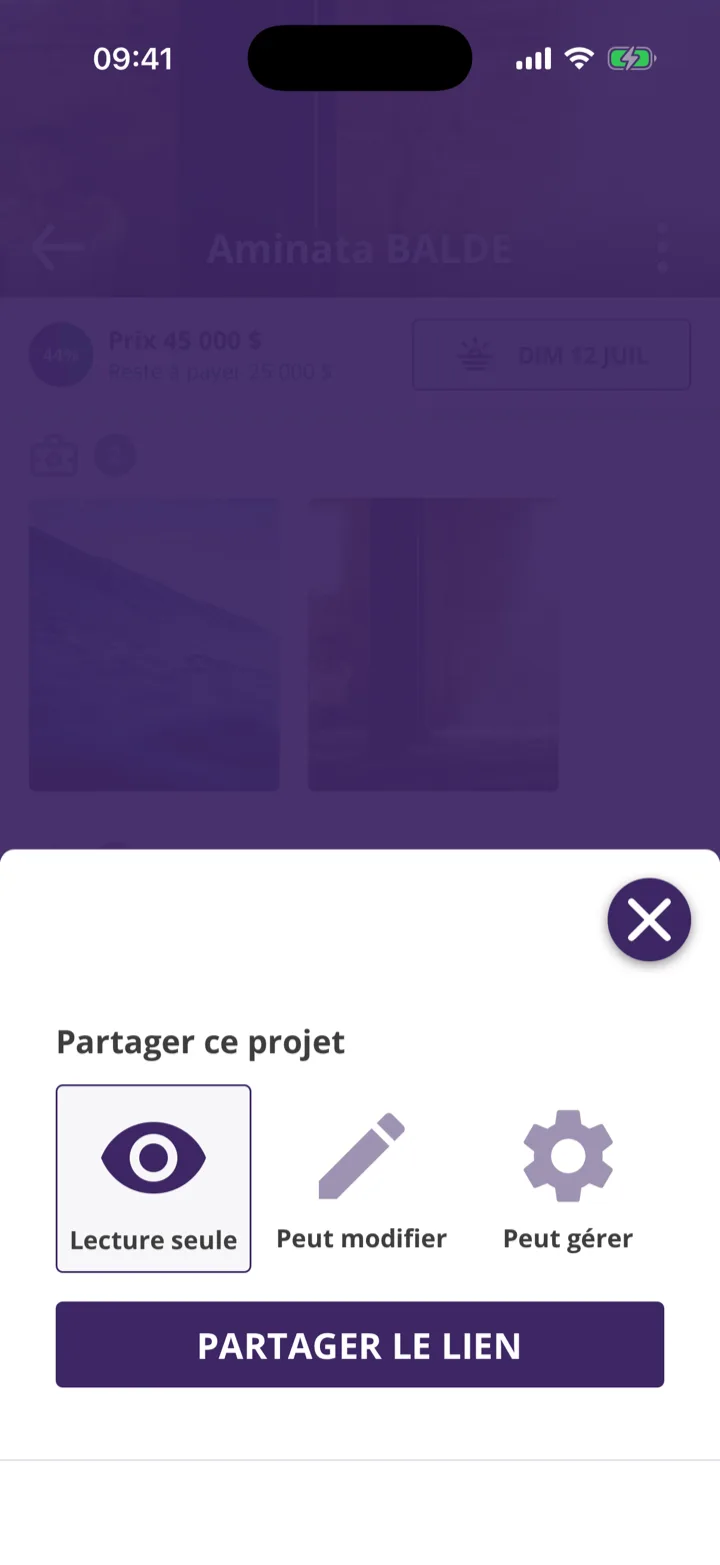Choose the Peut modifier option
This screenshot has height=1565, width=720.
pyautogui.click(x=361, y=1179)
